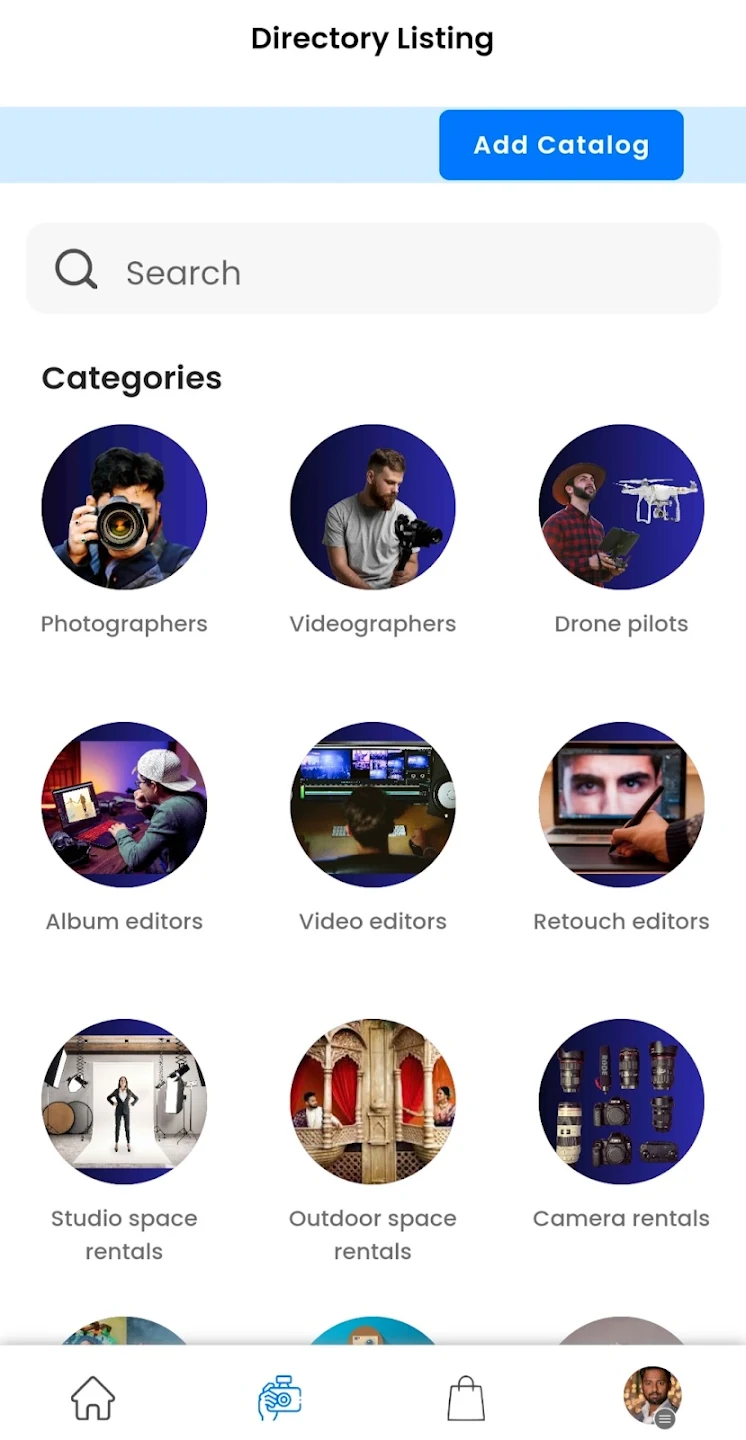Open the profile picture tab

(652, 1395)
